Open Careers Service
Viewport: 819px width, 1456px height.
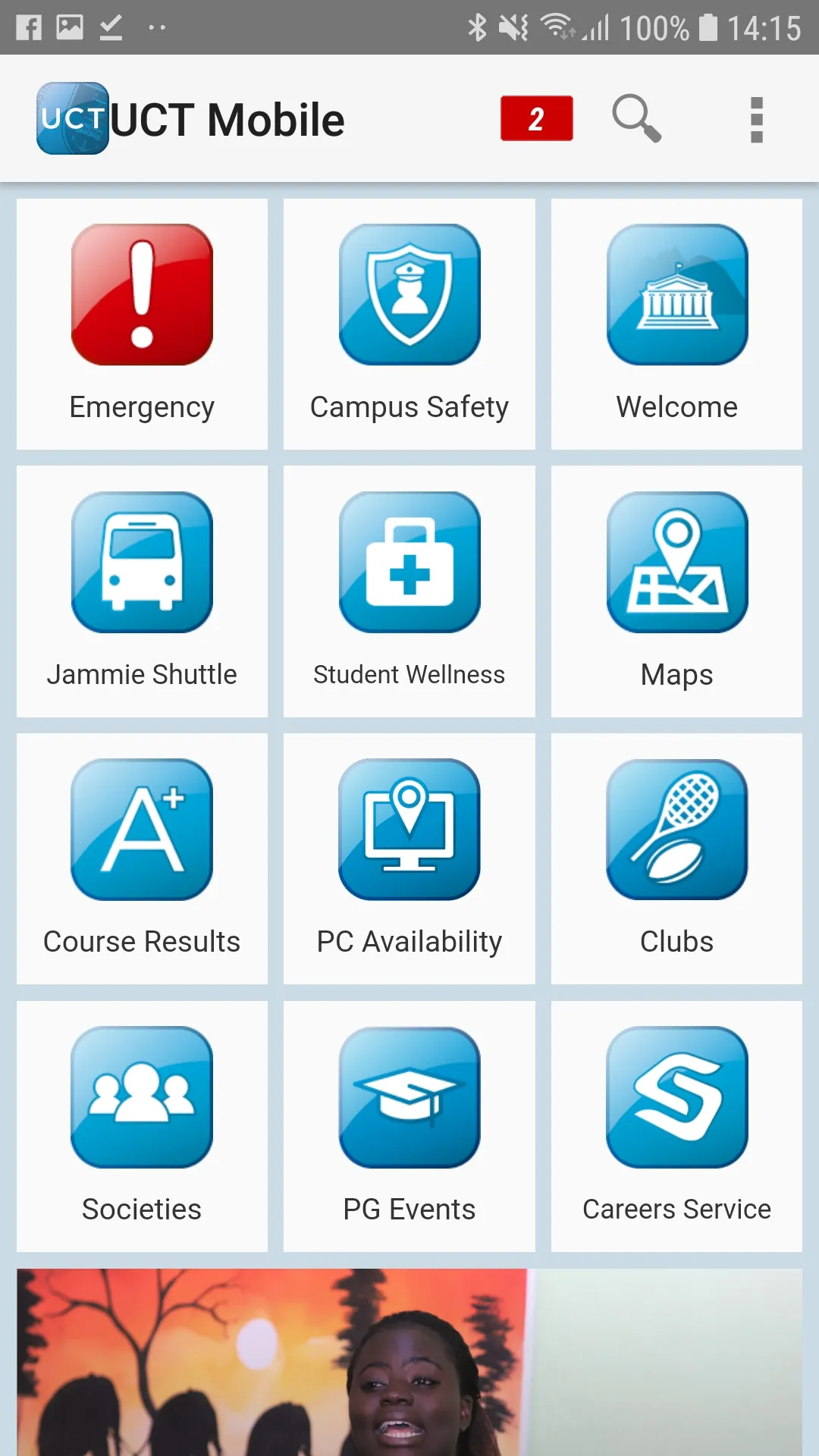(676, 1126)
